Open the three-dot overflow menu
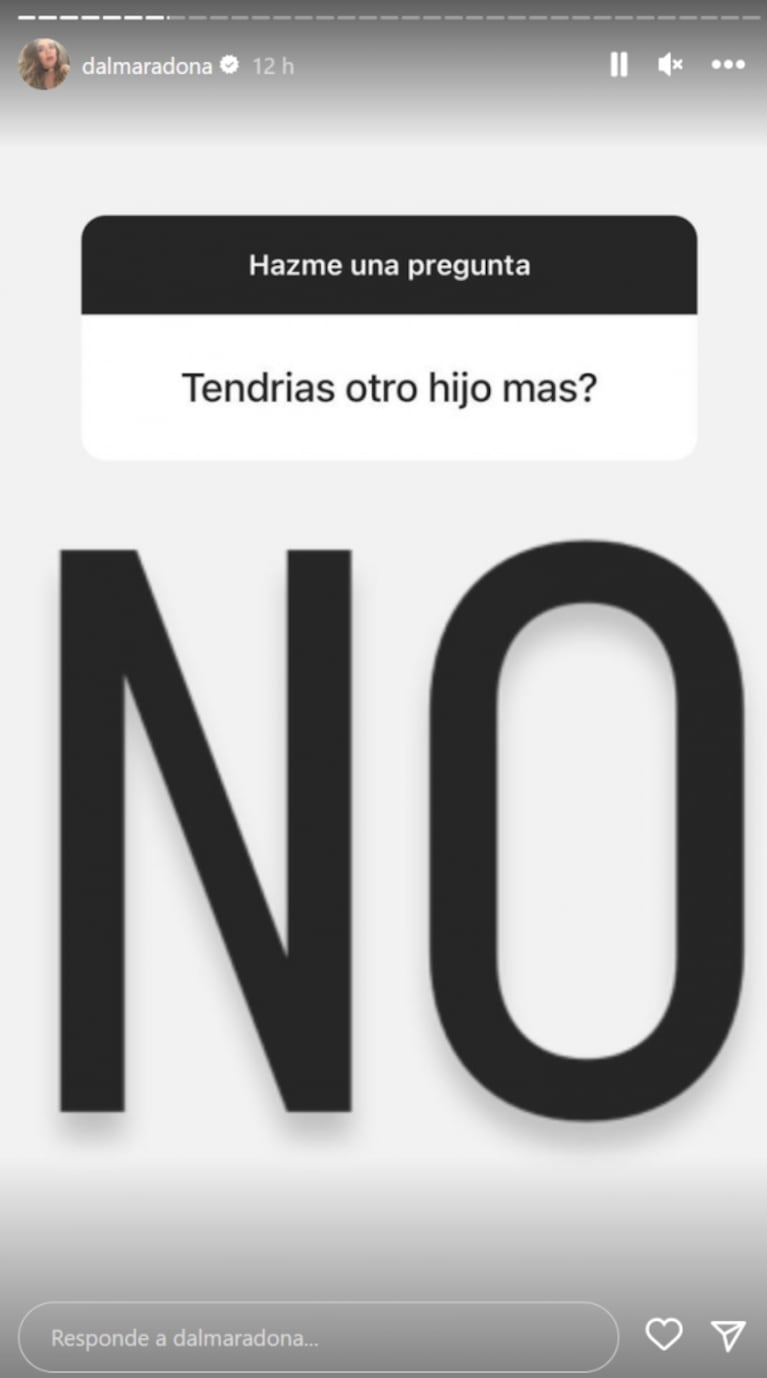This screenshot has height=1378, width=767. (728, 65)
